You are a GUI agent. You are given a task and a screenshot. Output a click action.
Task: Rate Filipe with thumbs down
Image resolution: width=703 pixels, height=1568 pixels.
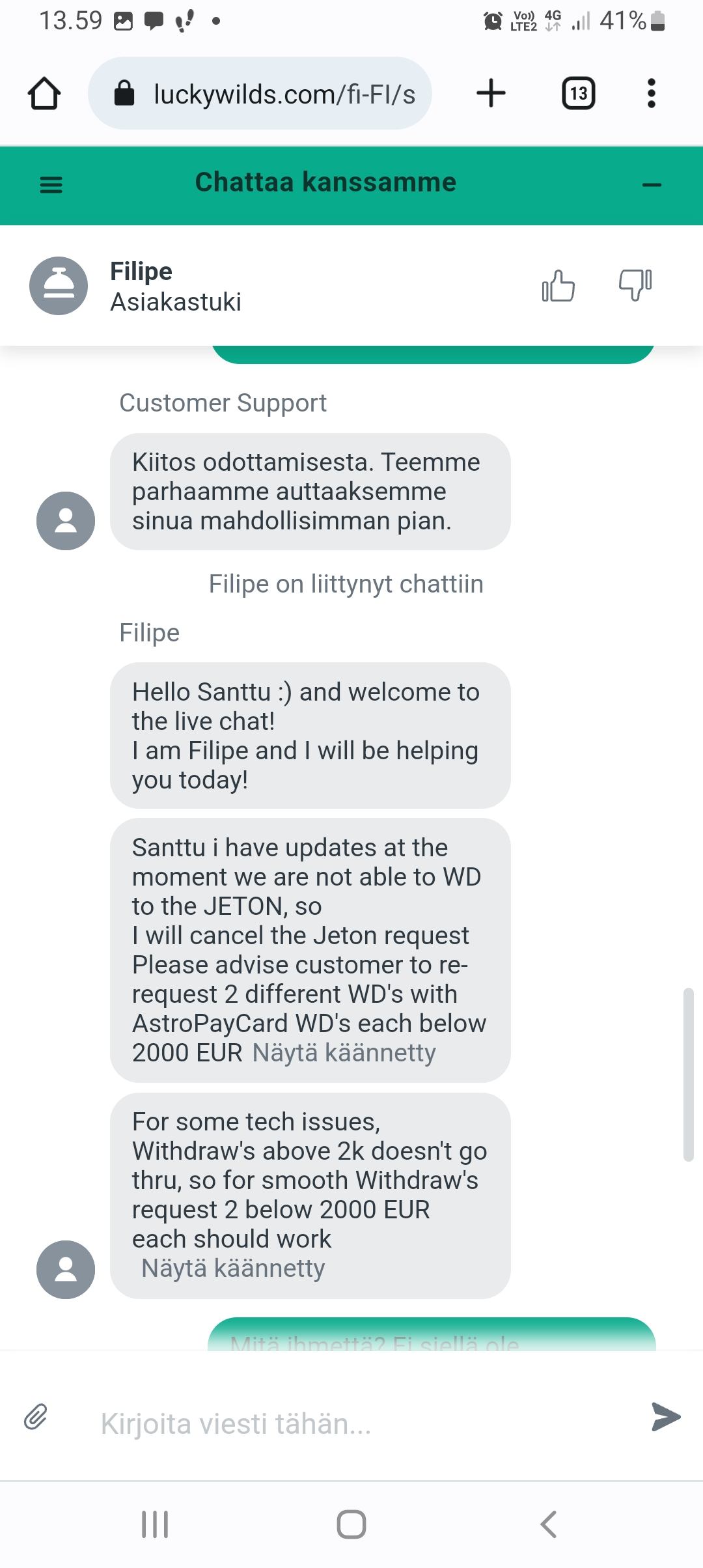pos(635,285)
